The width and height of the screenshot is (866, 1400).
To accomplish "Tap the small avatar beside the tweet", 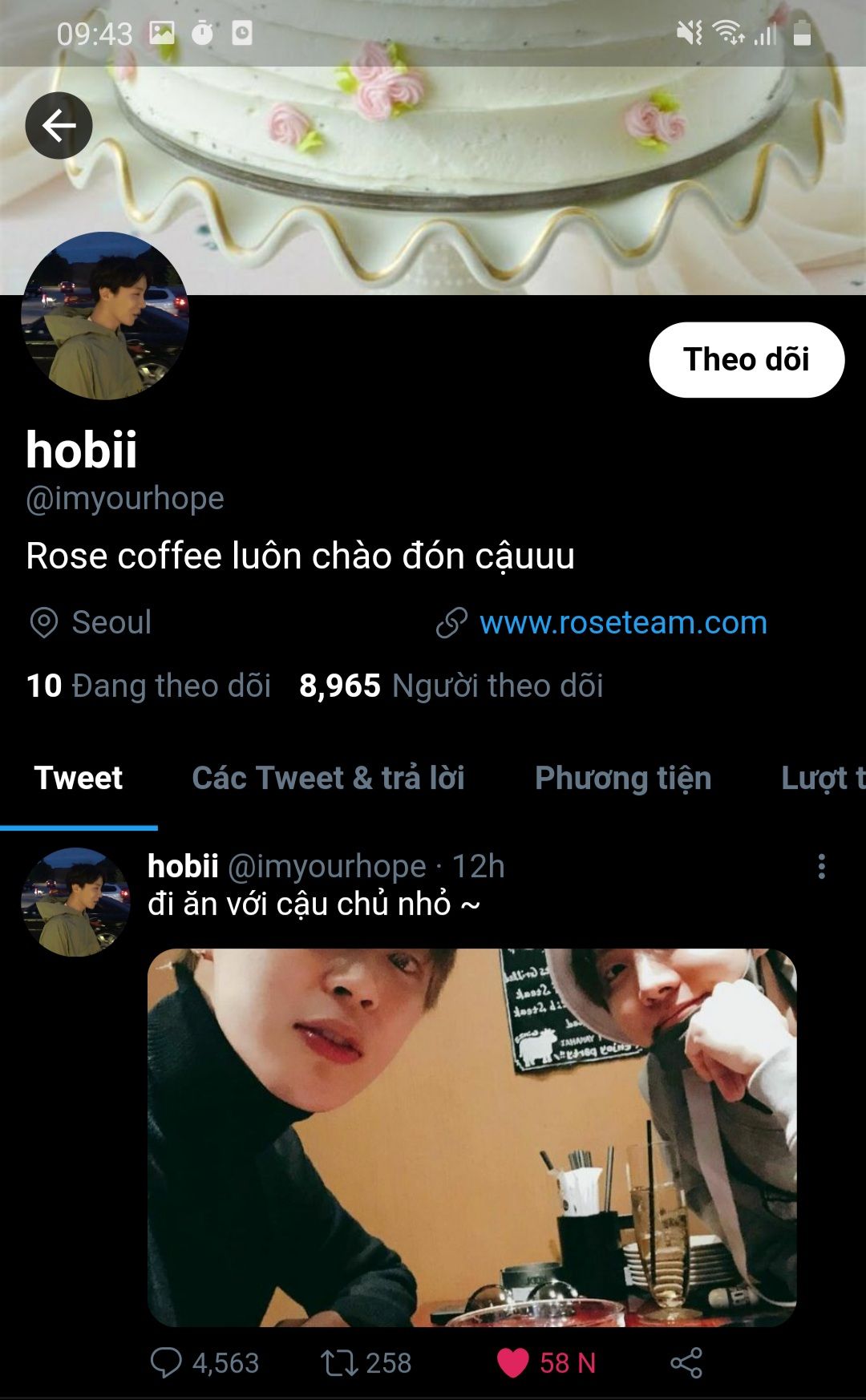I will pos(75,902).
